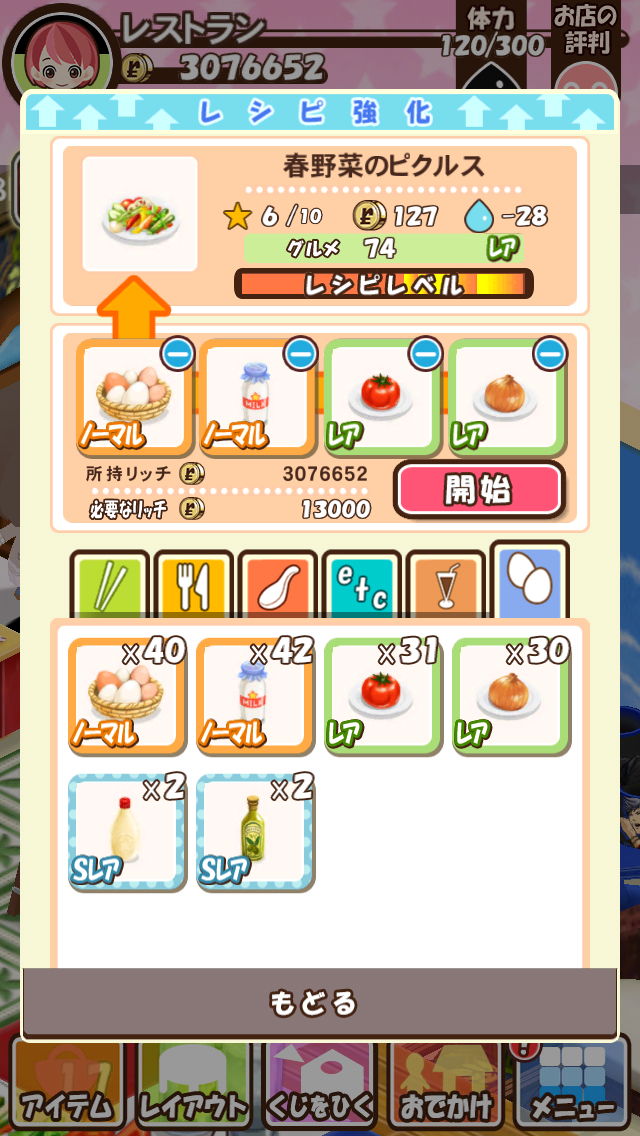Add tomato x31 from the inventory
This screenshot has width=640, height=1136.
(x=383, y=696)
